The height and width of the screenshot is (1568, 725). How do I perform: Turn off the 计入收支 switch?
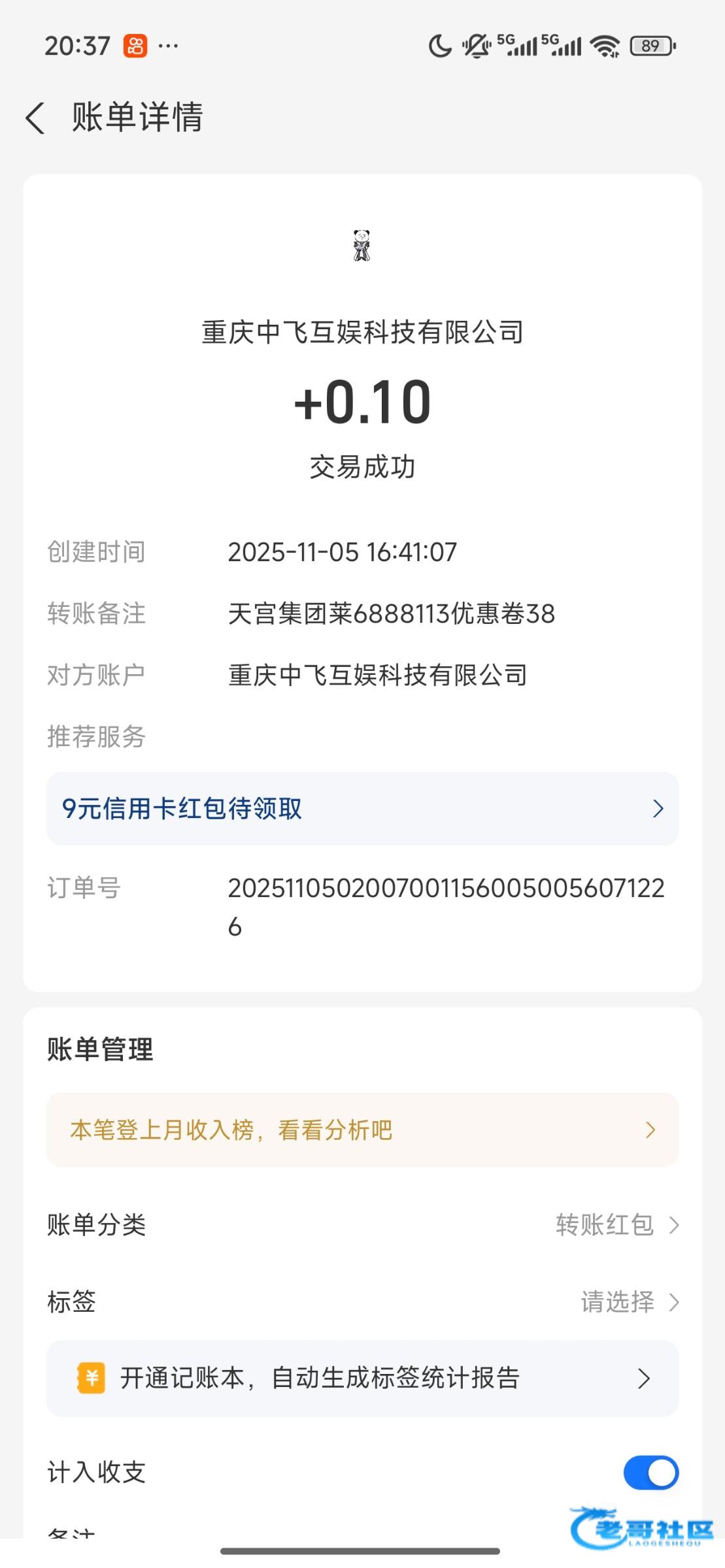(x=650, y=1473)
